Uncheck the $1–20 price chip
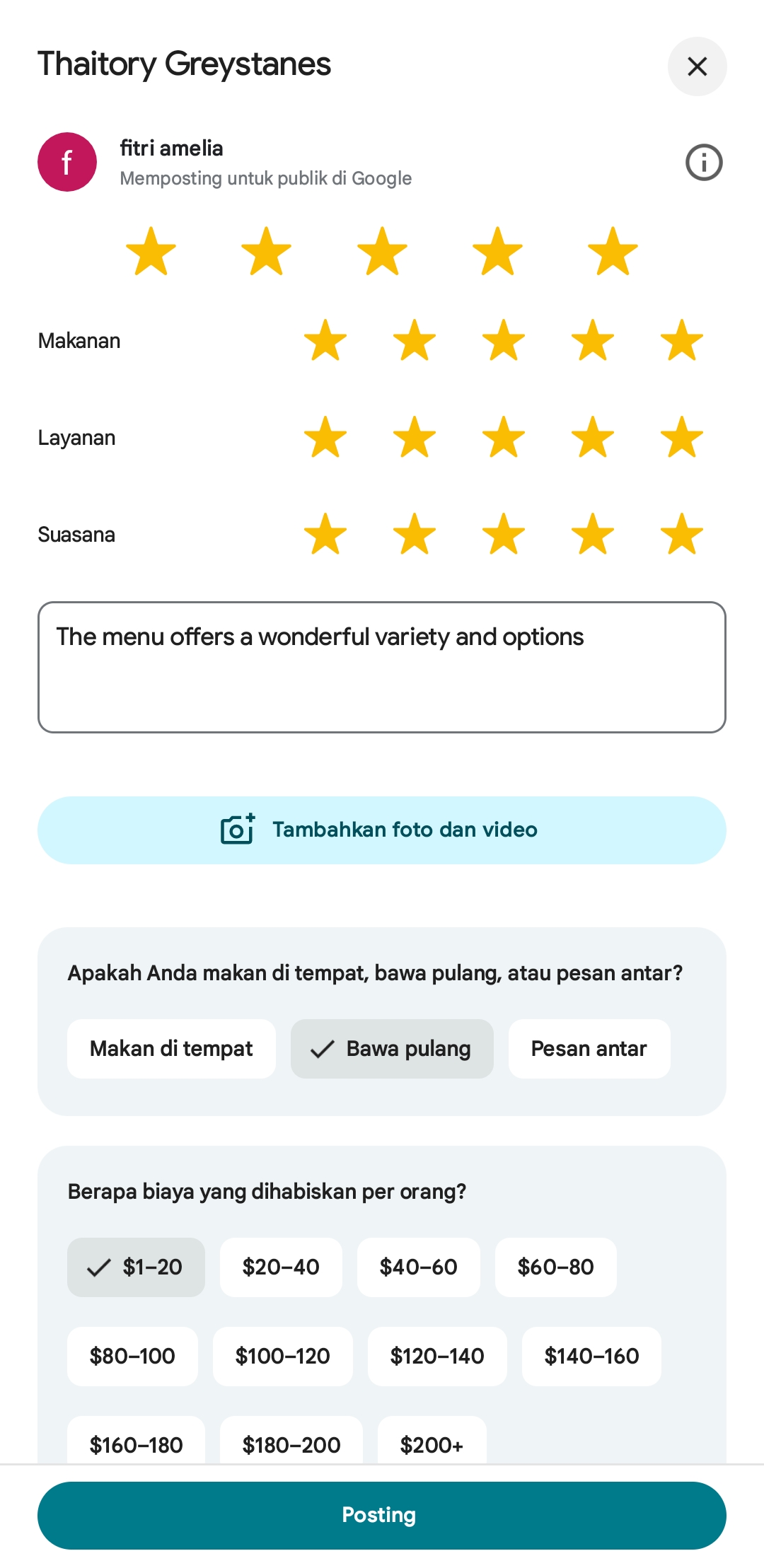Viewport: 764px width, 1568px height. (x=136, y=1267)
